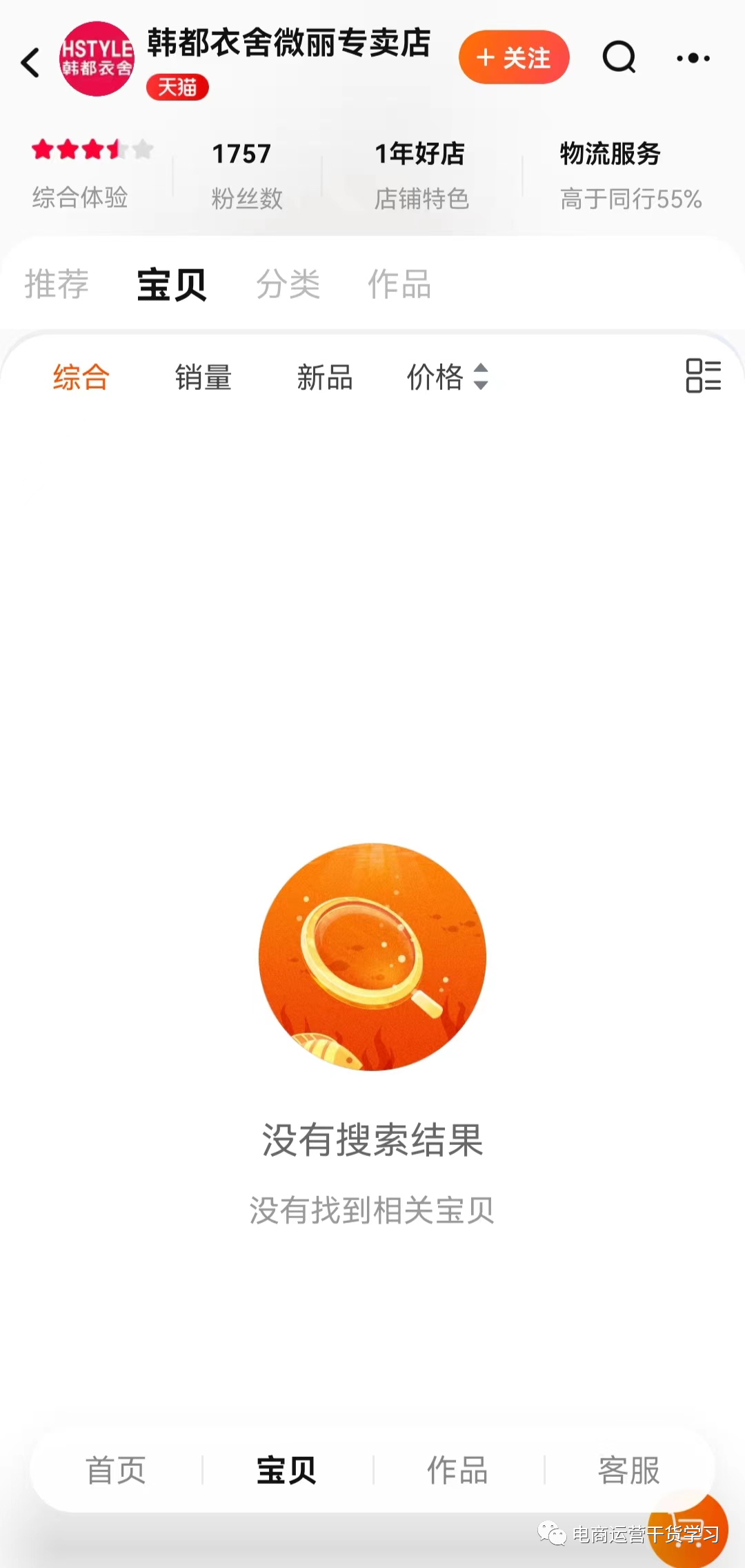Open the store search icon
The width and height of the screenshot is (745, 1568).
click(x=619, y=57)
